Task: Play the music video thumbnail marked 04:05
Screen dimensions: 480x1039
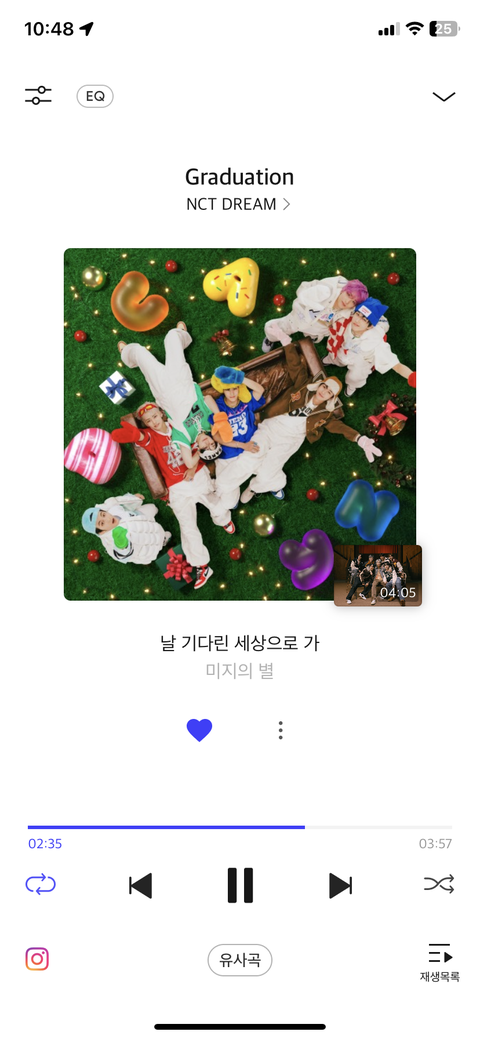Action: [x=378, y=576]
